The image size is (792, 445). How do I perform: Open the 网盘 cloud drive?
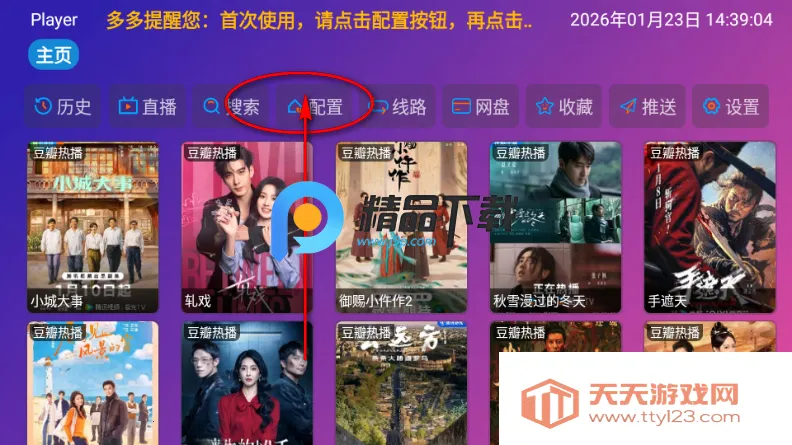(482, 107)
